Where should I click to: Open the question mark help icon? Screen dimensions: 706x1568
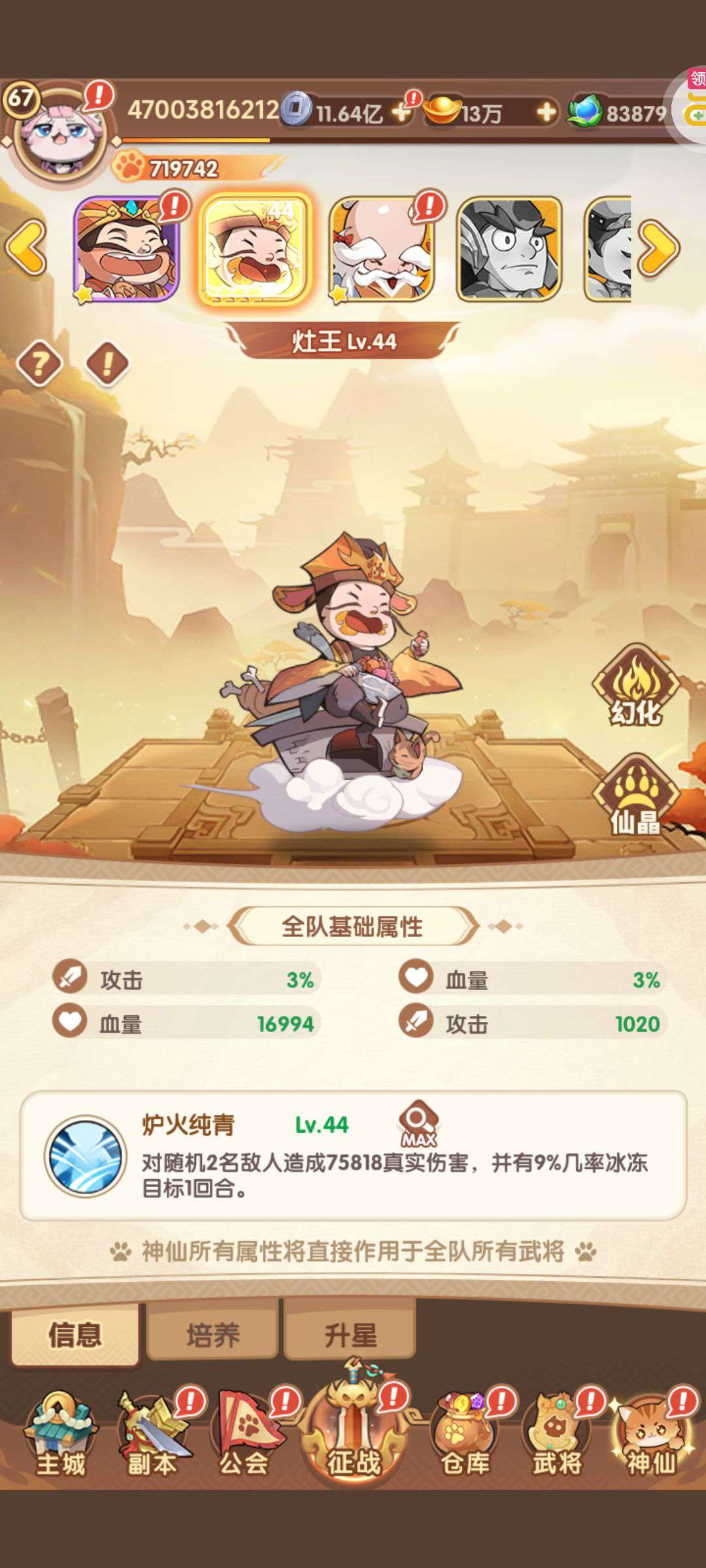tap(39, 363)
